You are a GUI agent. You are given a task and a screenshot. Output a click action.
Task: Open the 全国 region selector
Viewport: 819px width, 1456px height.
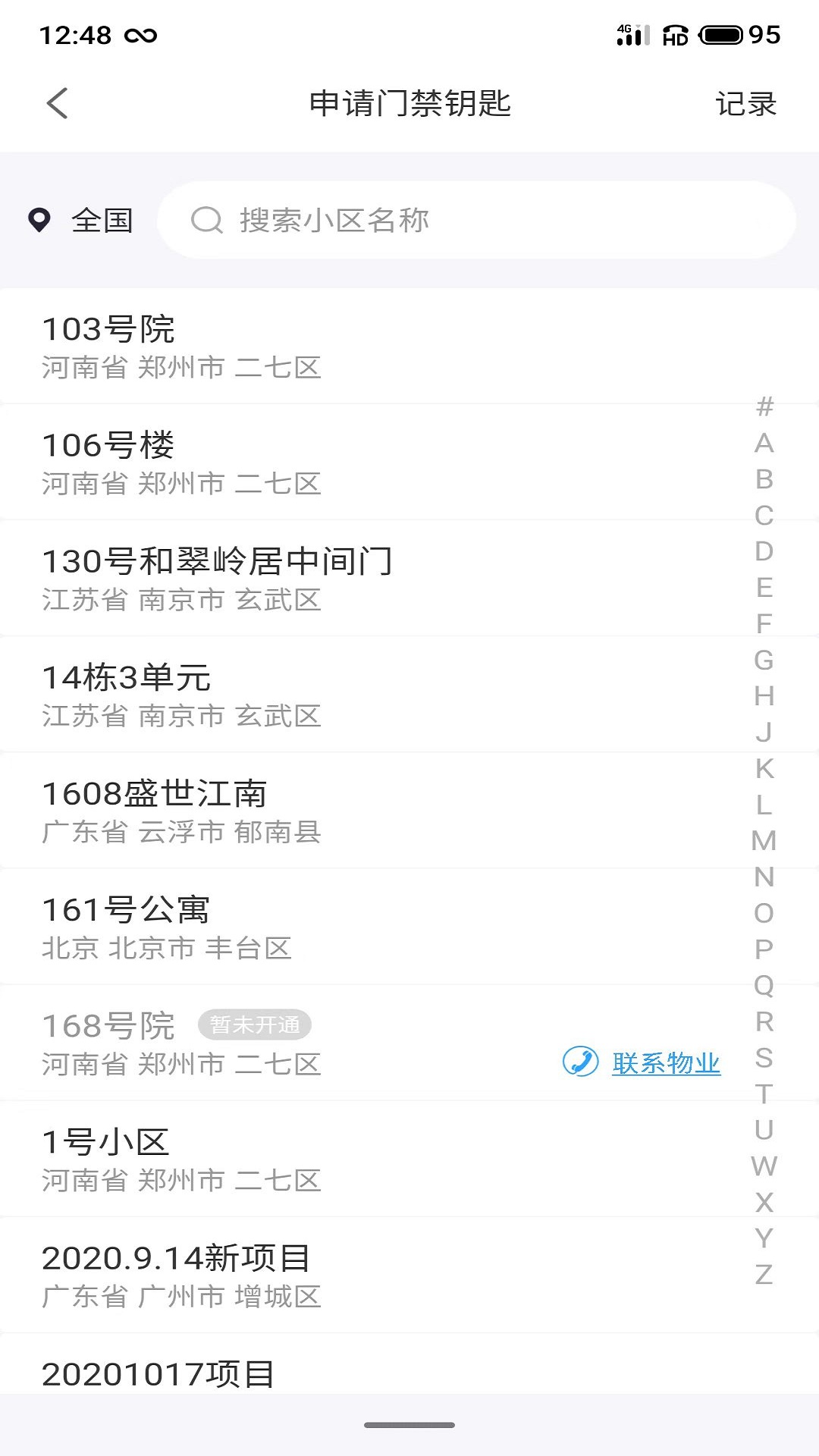(82, 221)
